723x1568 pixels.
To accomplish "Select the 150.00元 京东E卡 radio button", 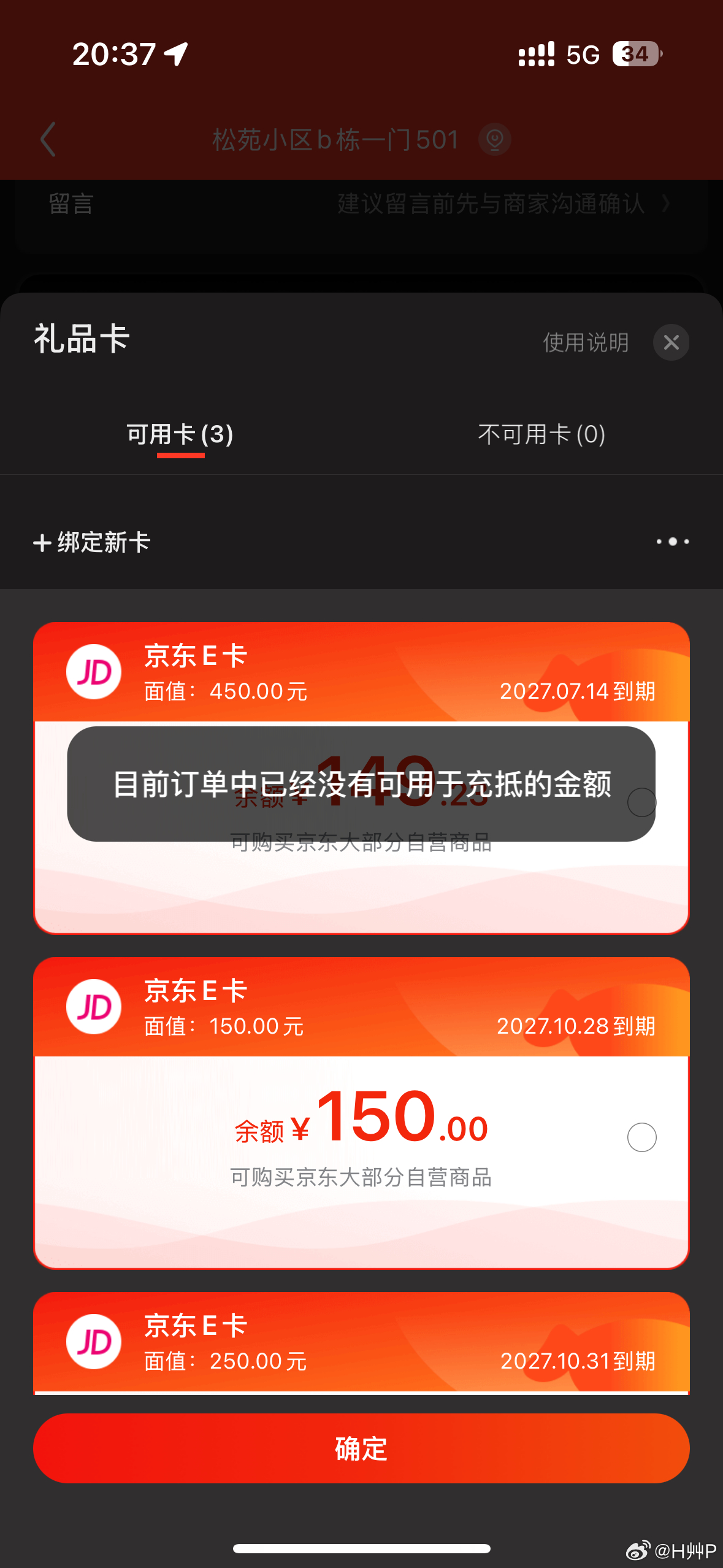I will [x=642, y=1137].
